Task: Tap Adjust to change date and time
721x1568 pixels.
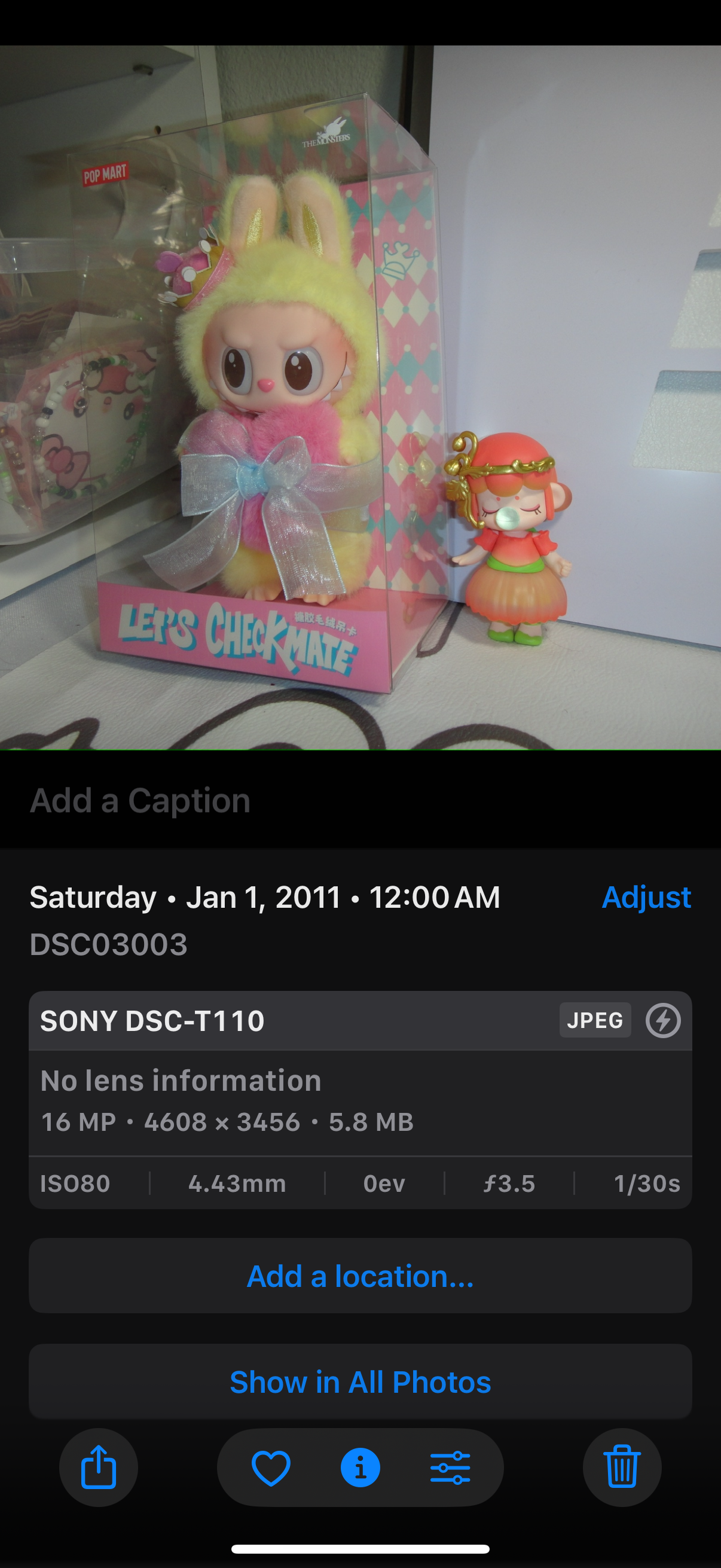Action: pyautogui.click(x=646, y=897)
